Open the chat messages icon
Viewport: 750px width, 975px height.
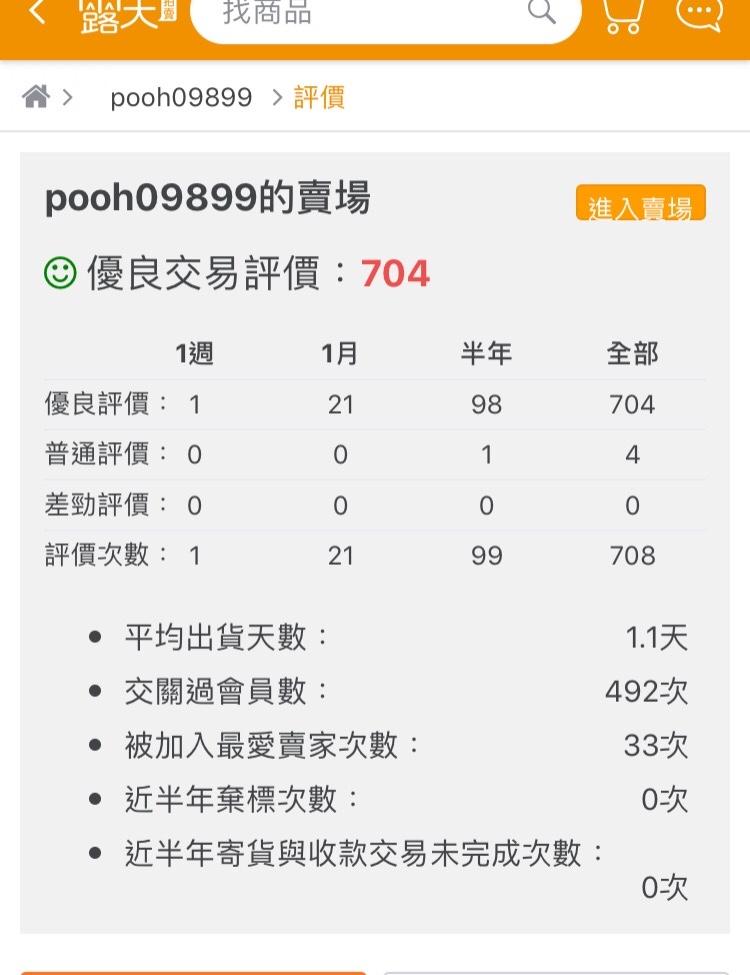coord(698,14)
